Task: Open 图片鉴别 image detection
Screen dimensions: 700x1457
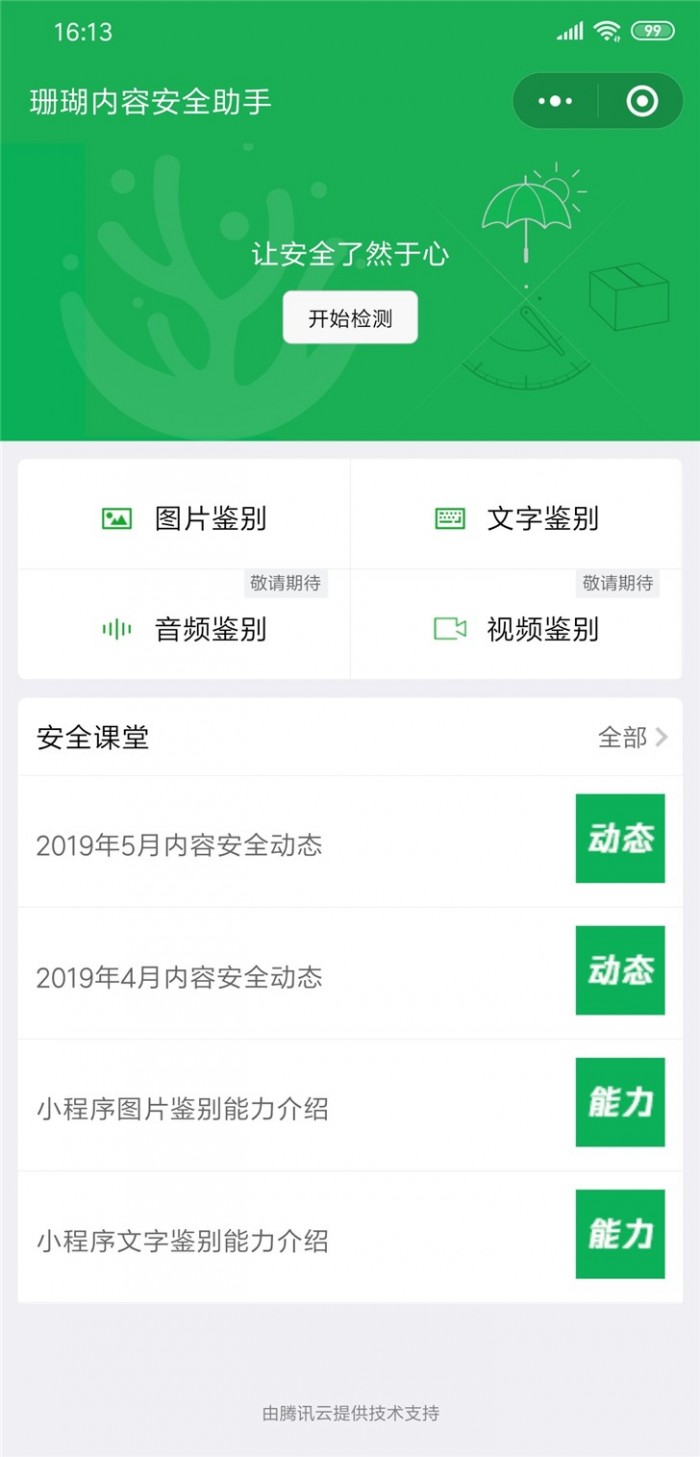Action: point(185,518)
